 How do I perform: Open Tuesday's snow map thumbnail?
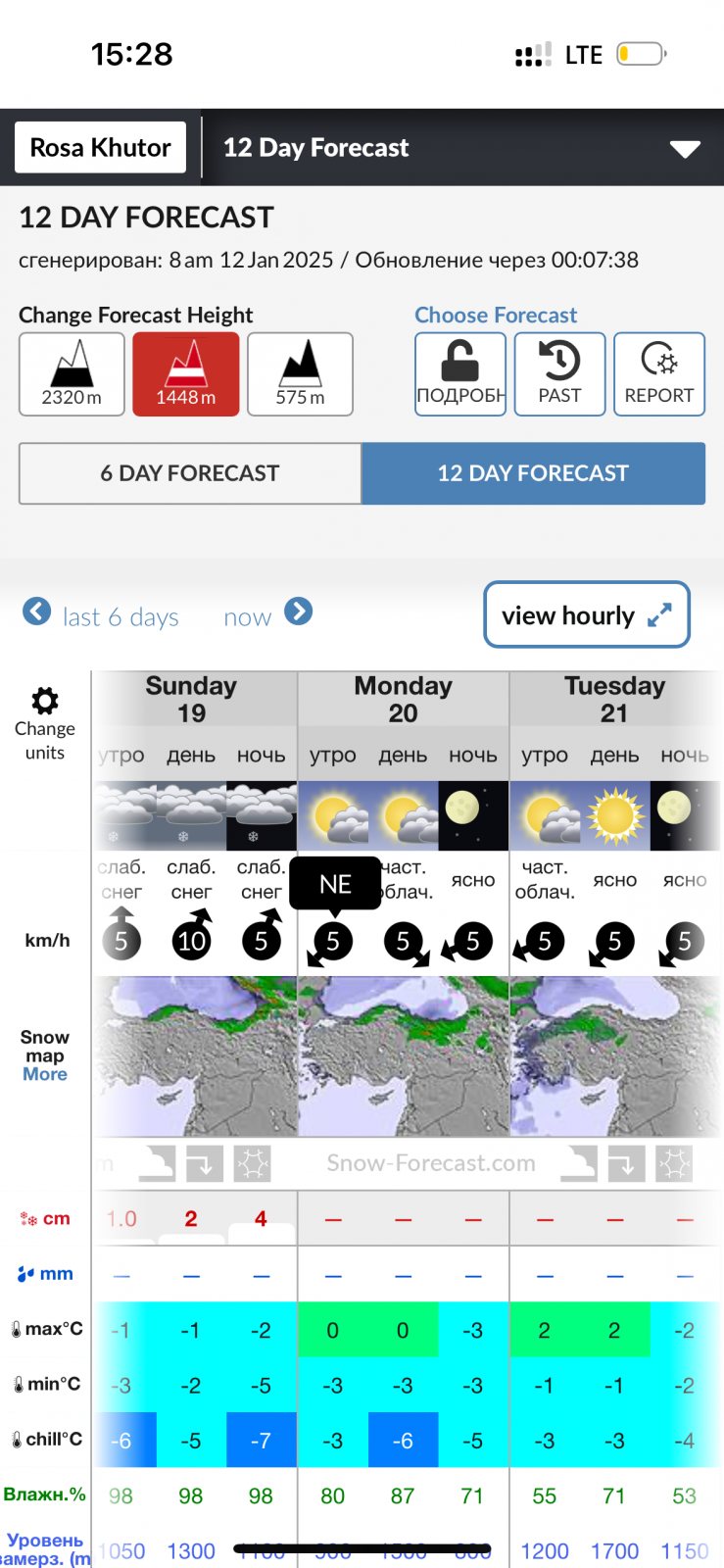tap(615, 1056)
